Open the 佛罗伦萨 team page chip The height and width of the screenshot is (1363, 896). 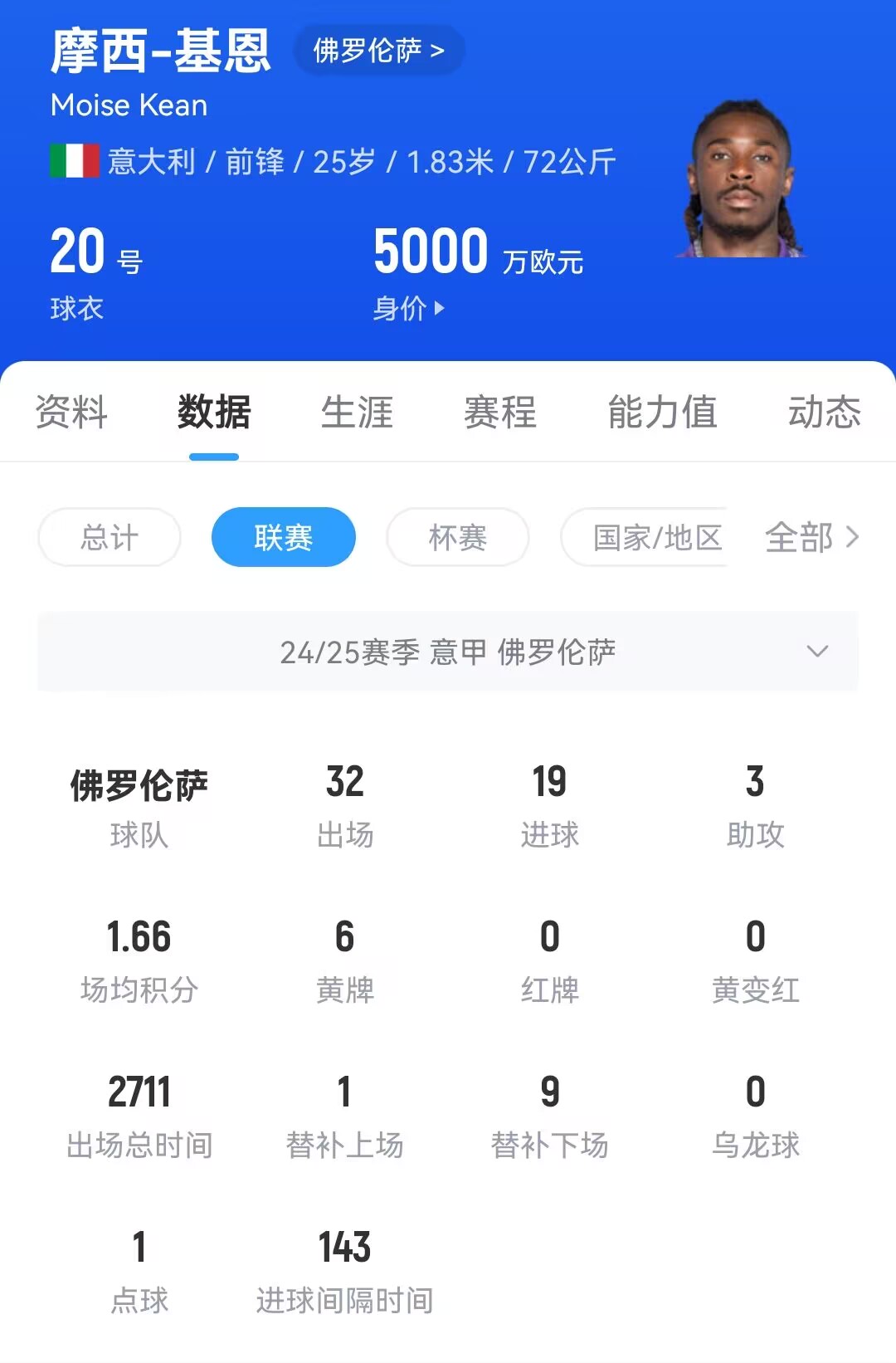point(378,51)
